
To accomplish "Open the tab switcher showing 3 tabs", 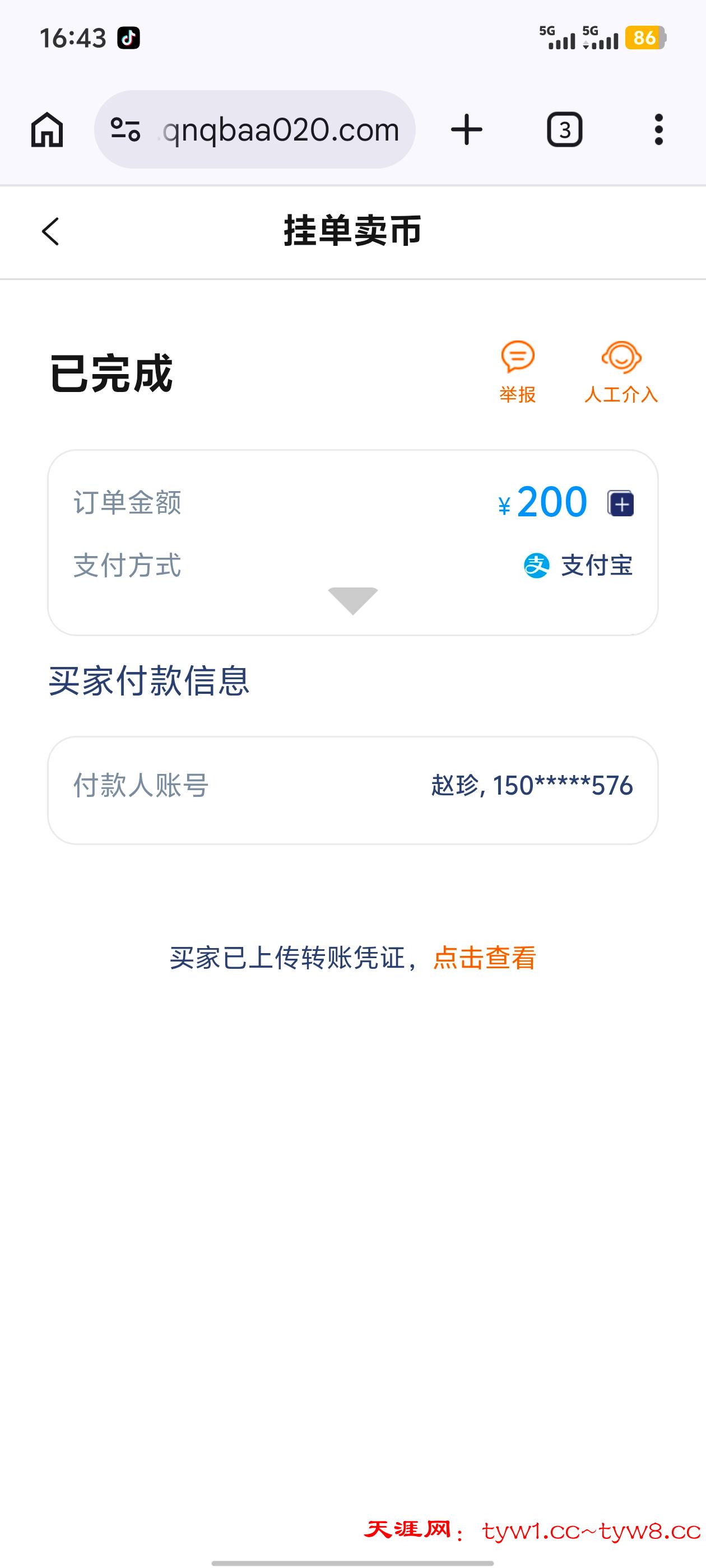I will tap(564, 128).
